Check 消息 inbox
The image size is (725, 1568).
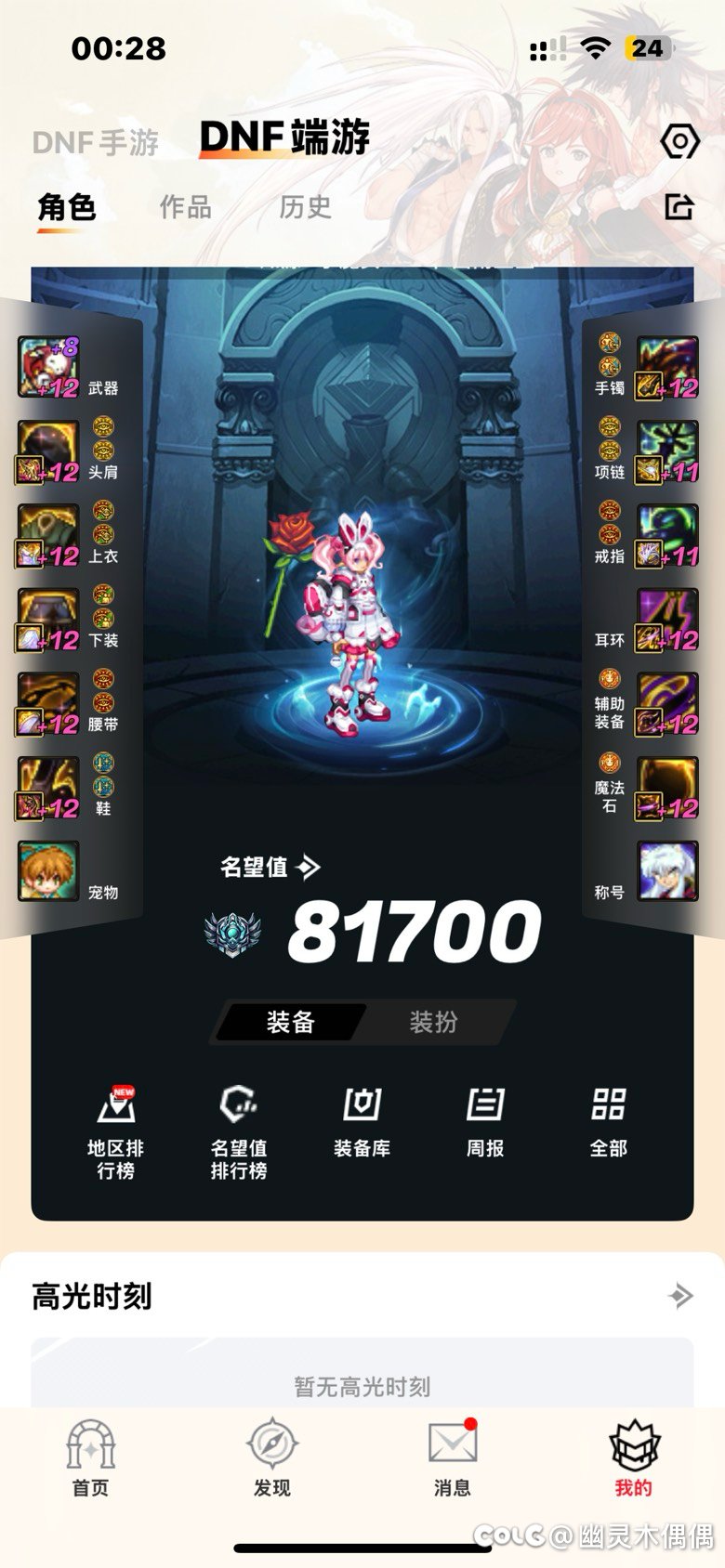click(453, 1458)
